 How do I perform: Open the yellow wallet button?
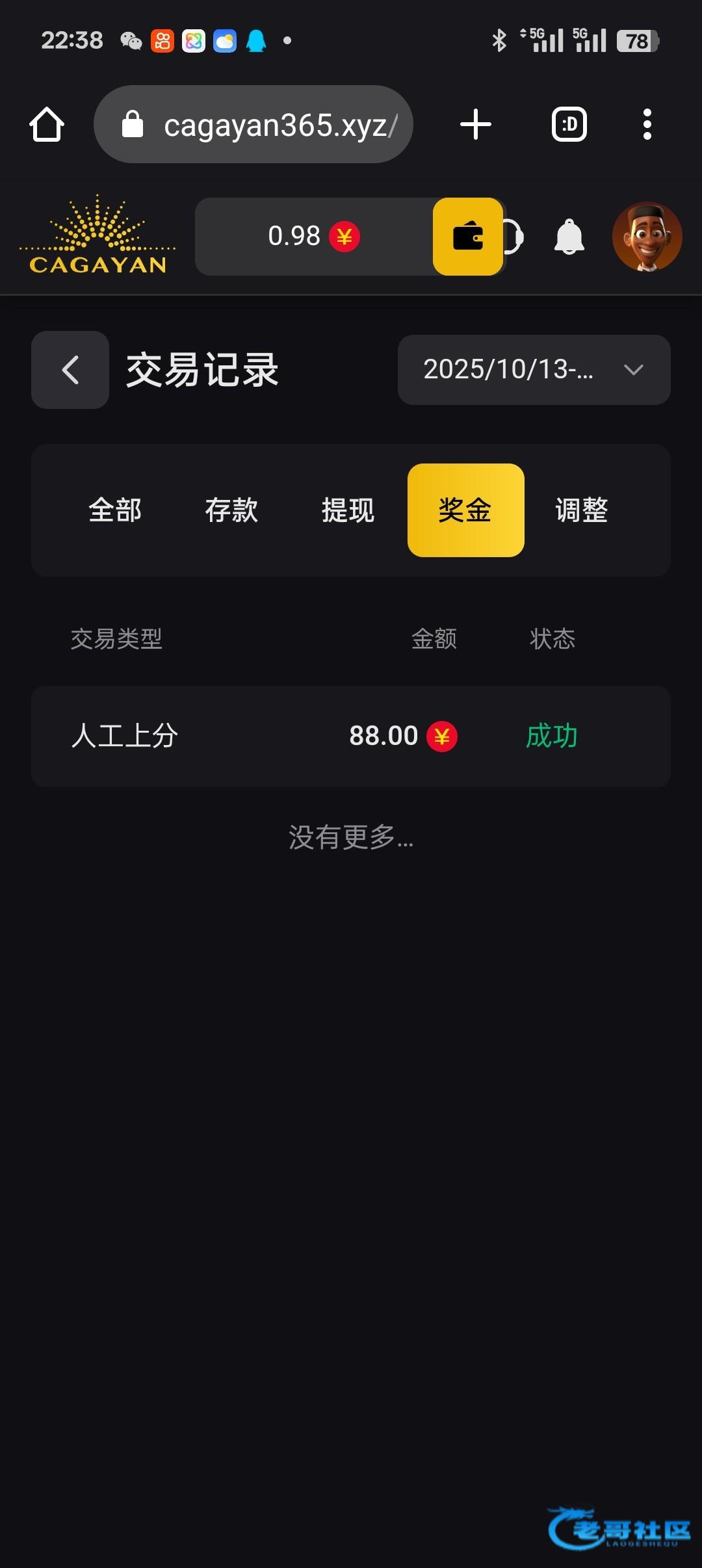point(468,237)
